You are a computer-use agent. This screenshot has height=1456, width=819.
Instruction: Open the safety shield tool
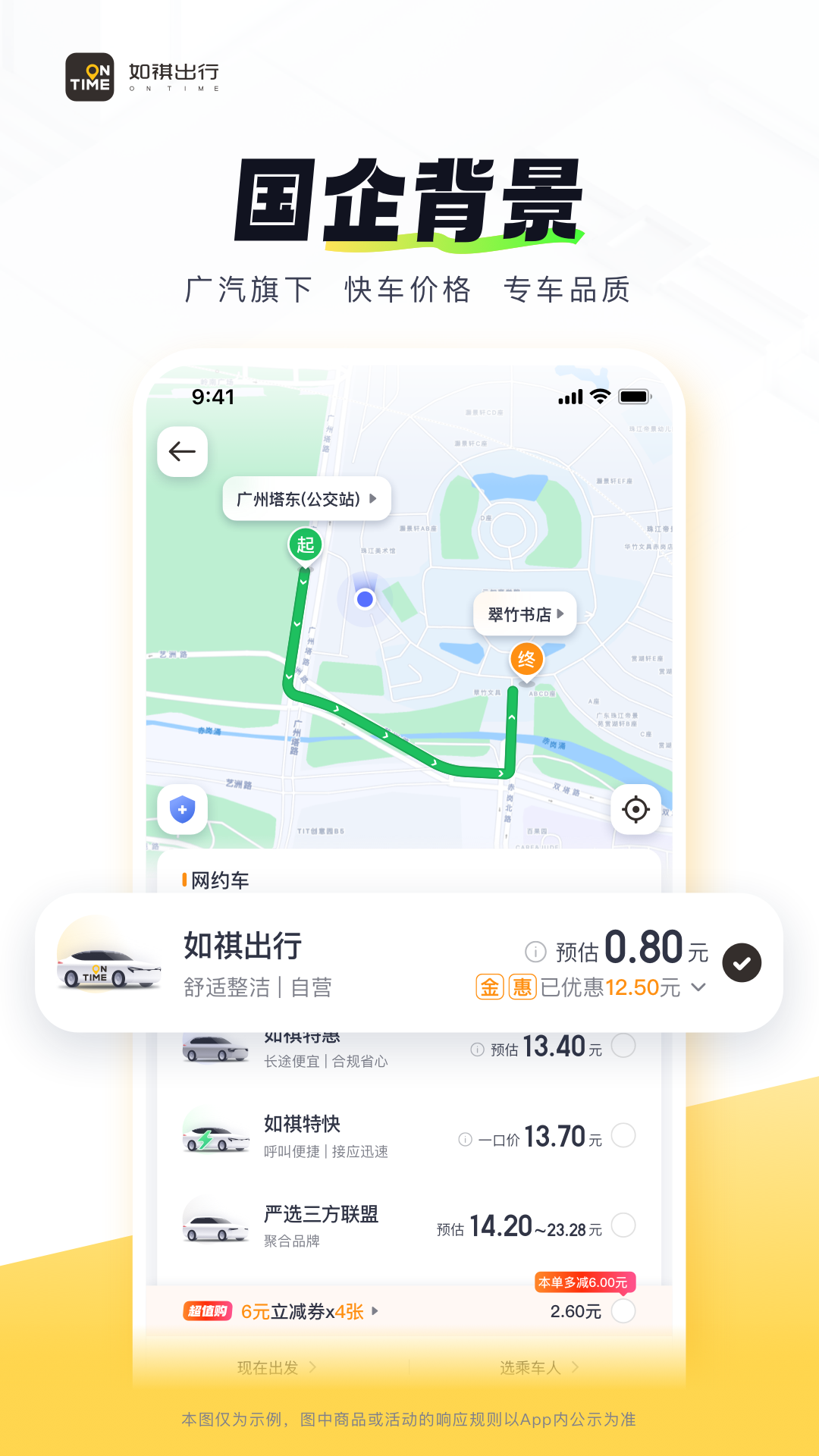pos(182,809)
